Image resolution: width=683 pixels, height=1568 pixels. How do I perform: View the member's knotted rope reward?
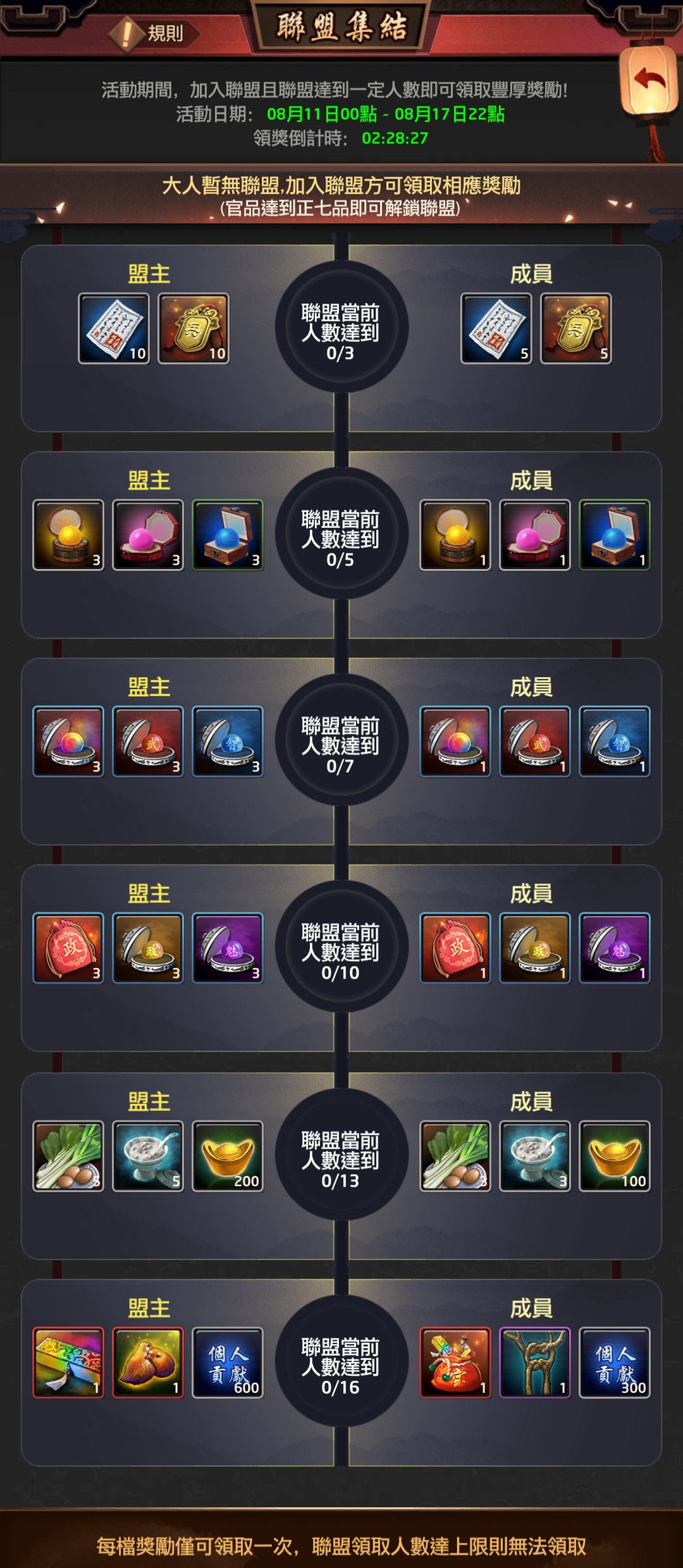(x=535, y=1363)
